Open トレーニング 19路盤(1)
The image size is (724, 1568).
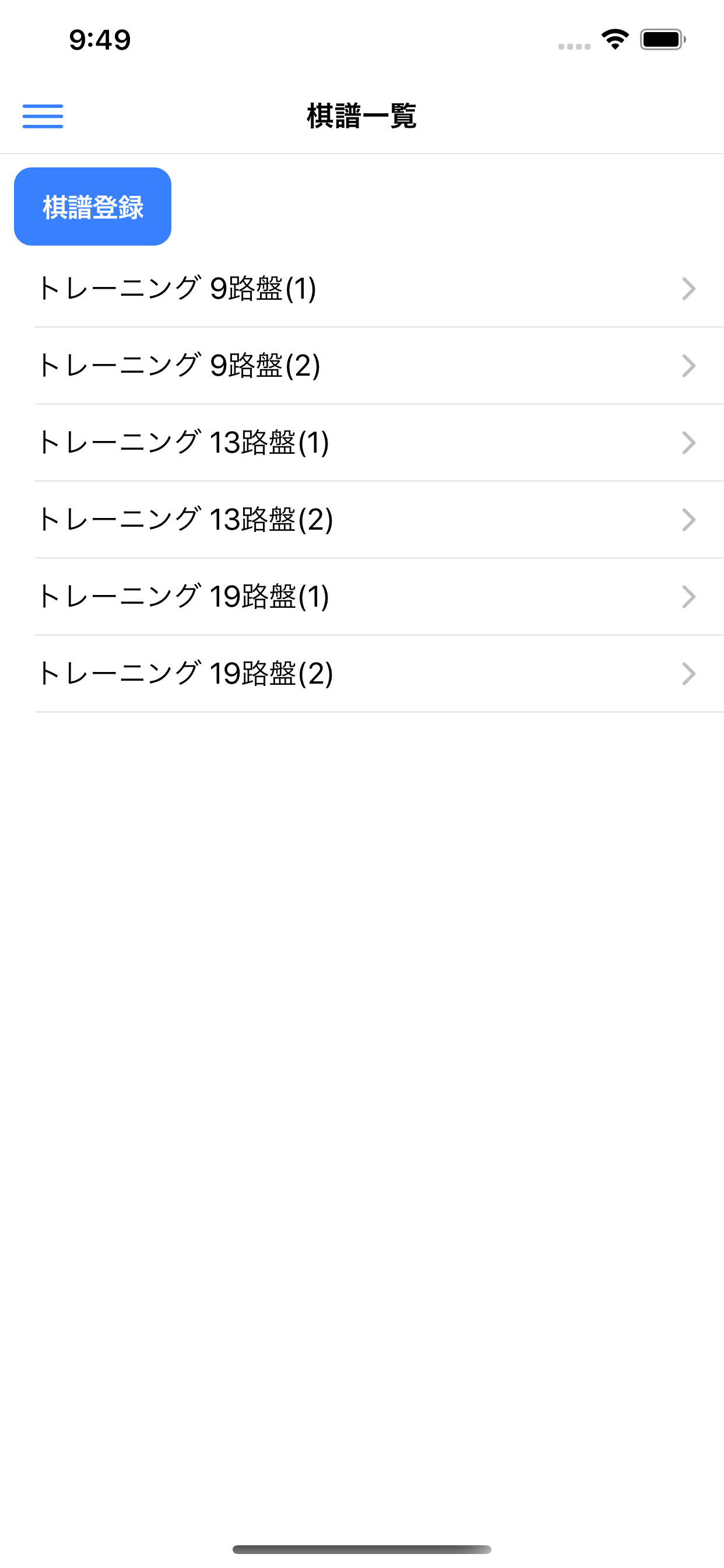pos(365,597)
